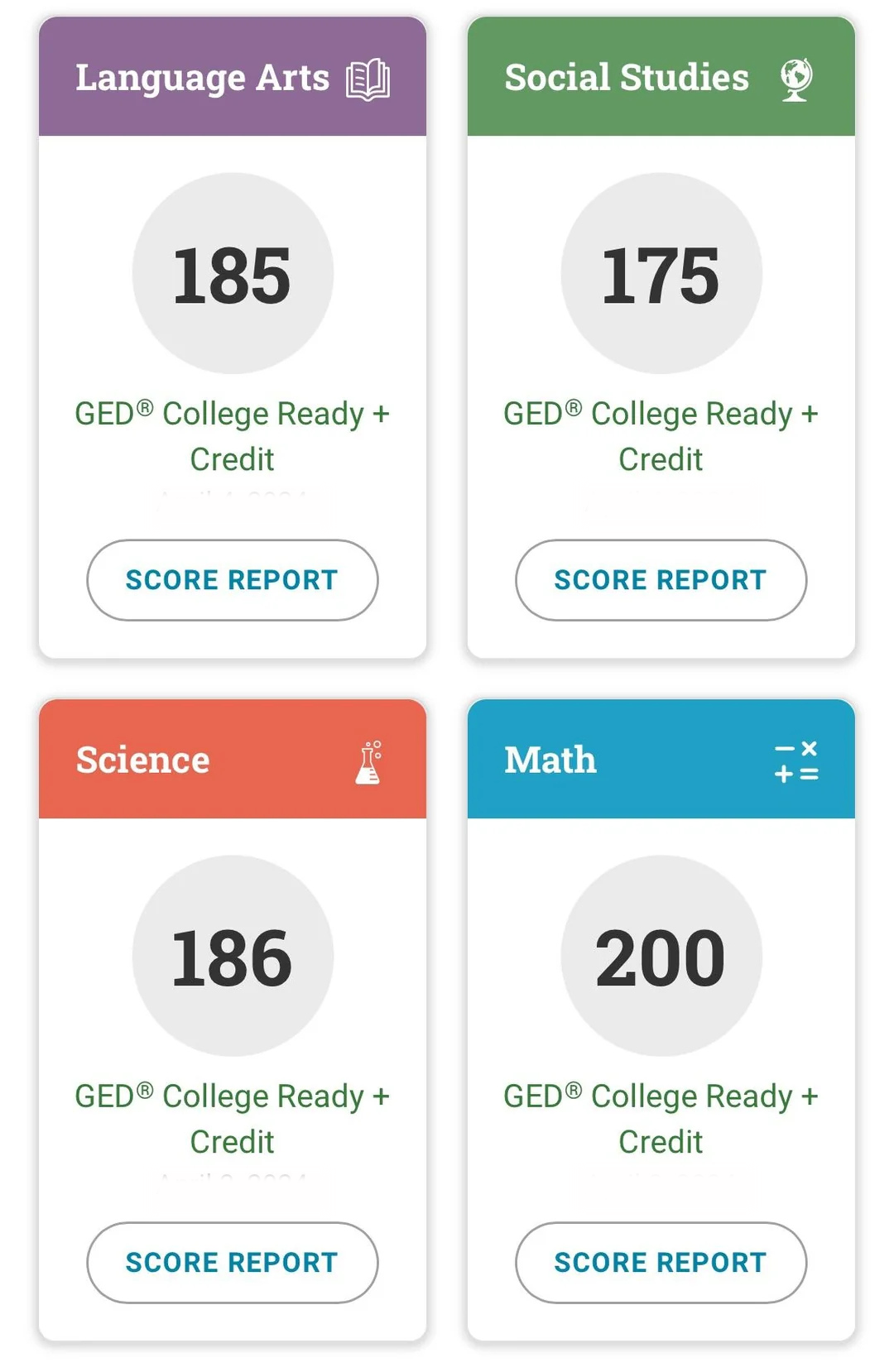Viewport: 894px width, 1372px height.
Task: Click College Ready + Credit under Social Studies
Action: [660, 436]
